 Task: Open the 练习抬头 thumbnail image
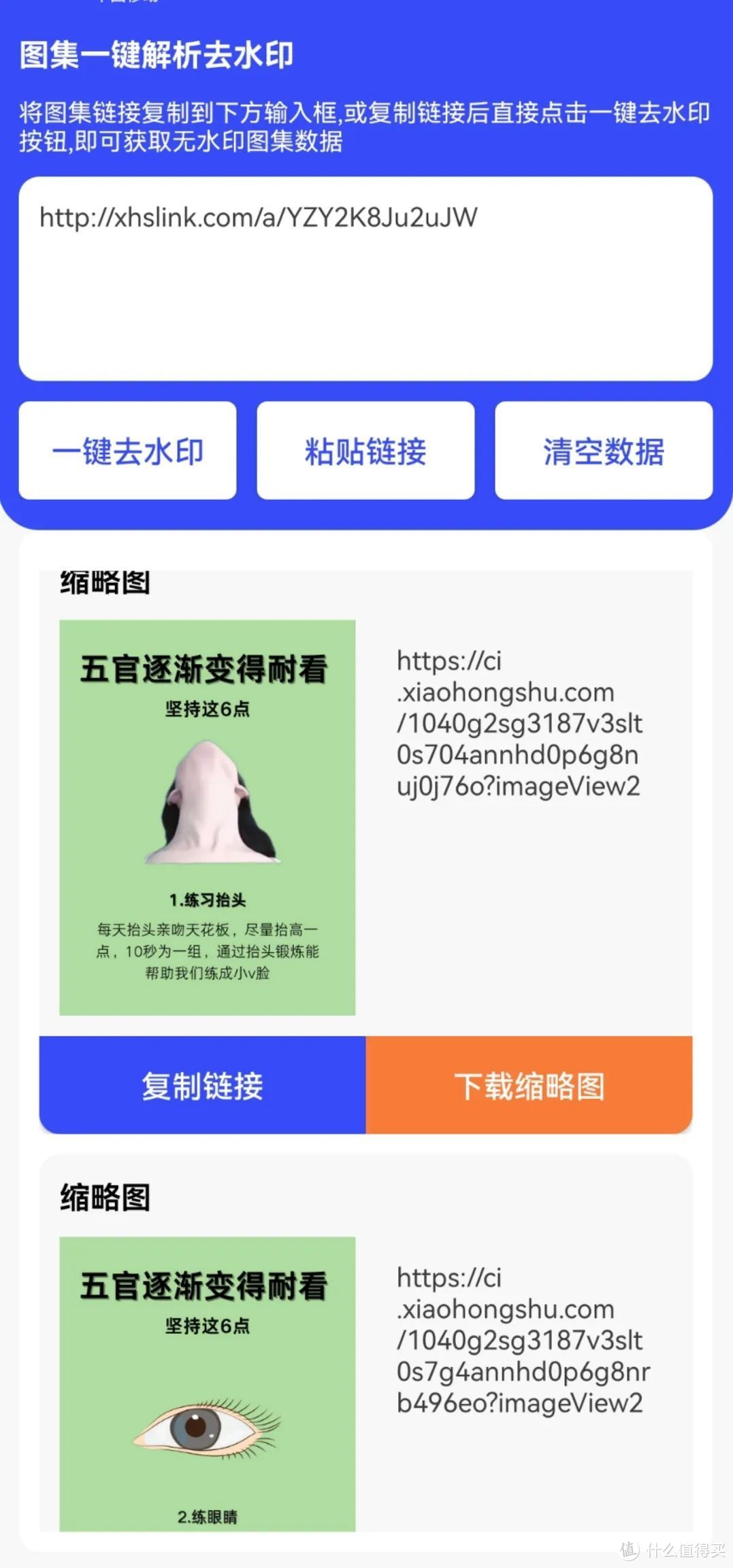pyautogui.click(x=208, y=817)
